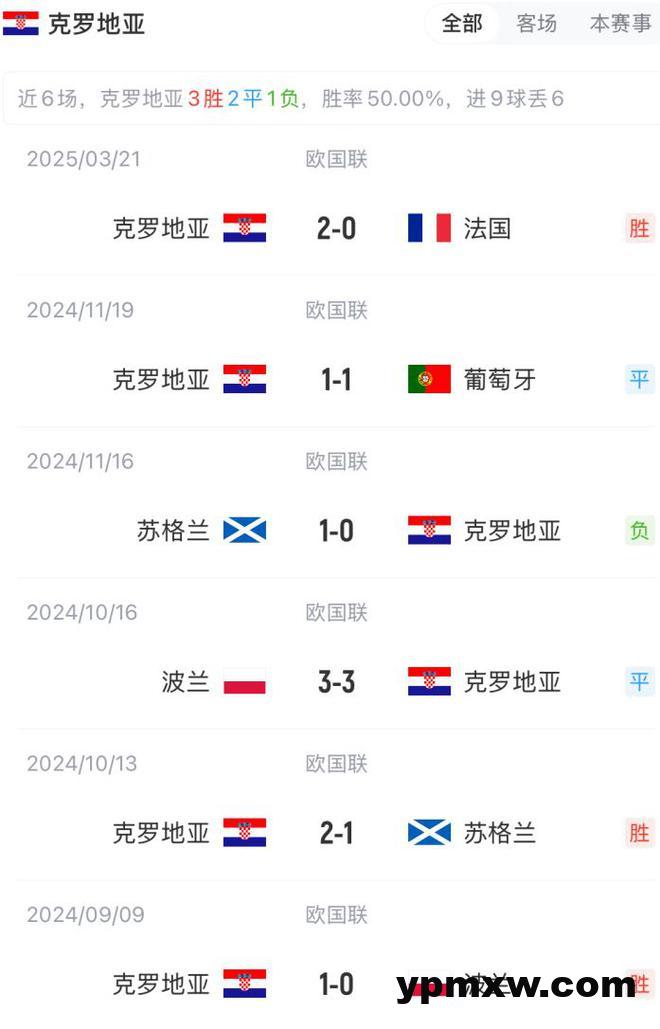Switch to the 全部 tab

tap(462, 24)
